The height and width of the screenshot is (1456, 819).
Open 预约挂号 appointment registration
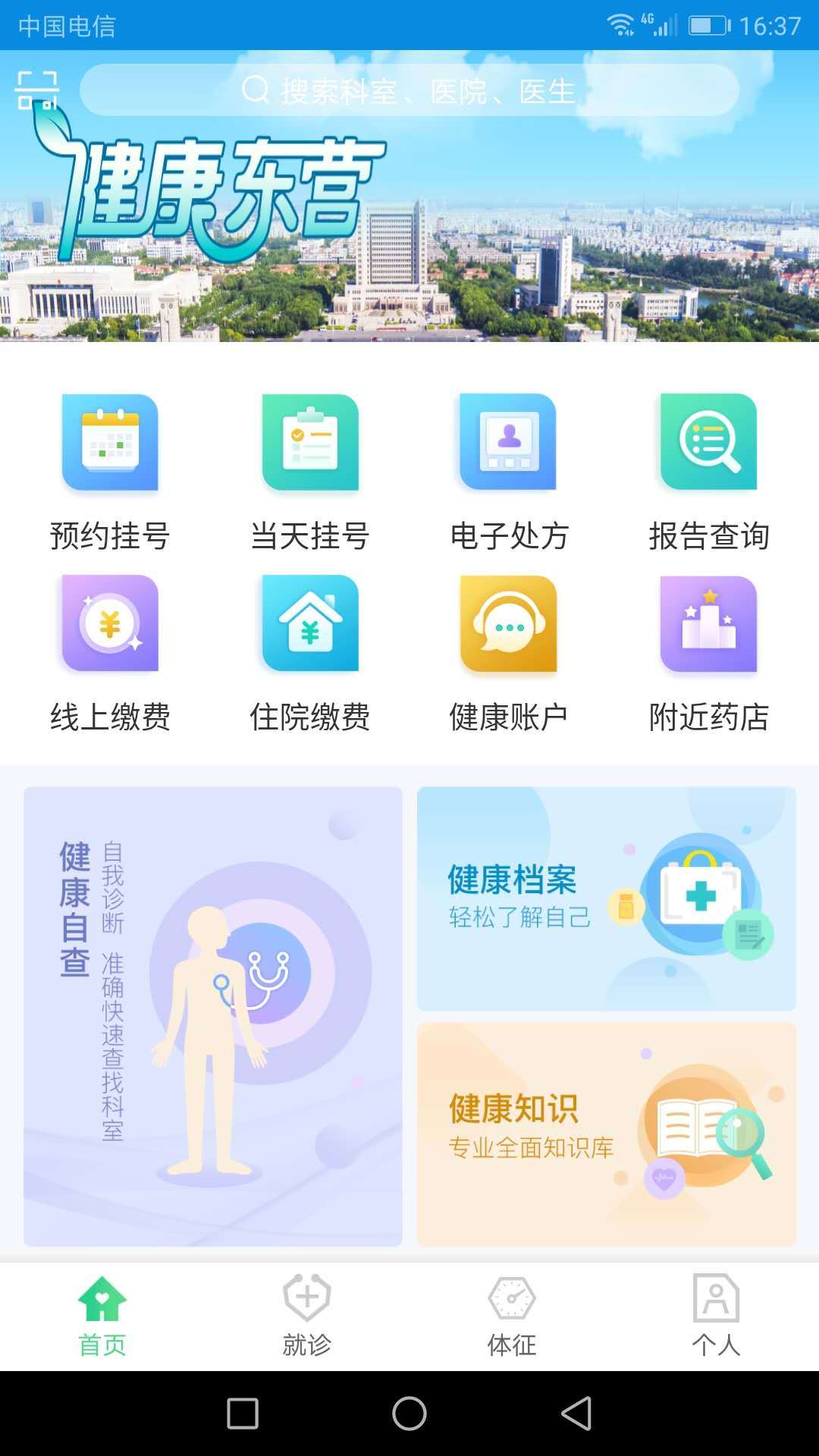[110, 472]
